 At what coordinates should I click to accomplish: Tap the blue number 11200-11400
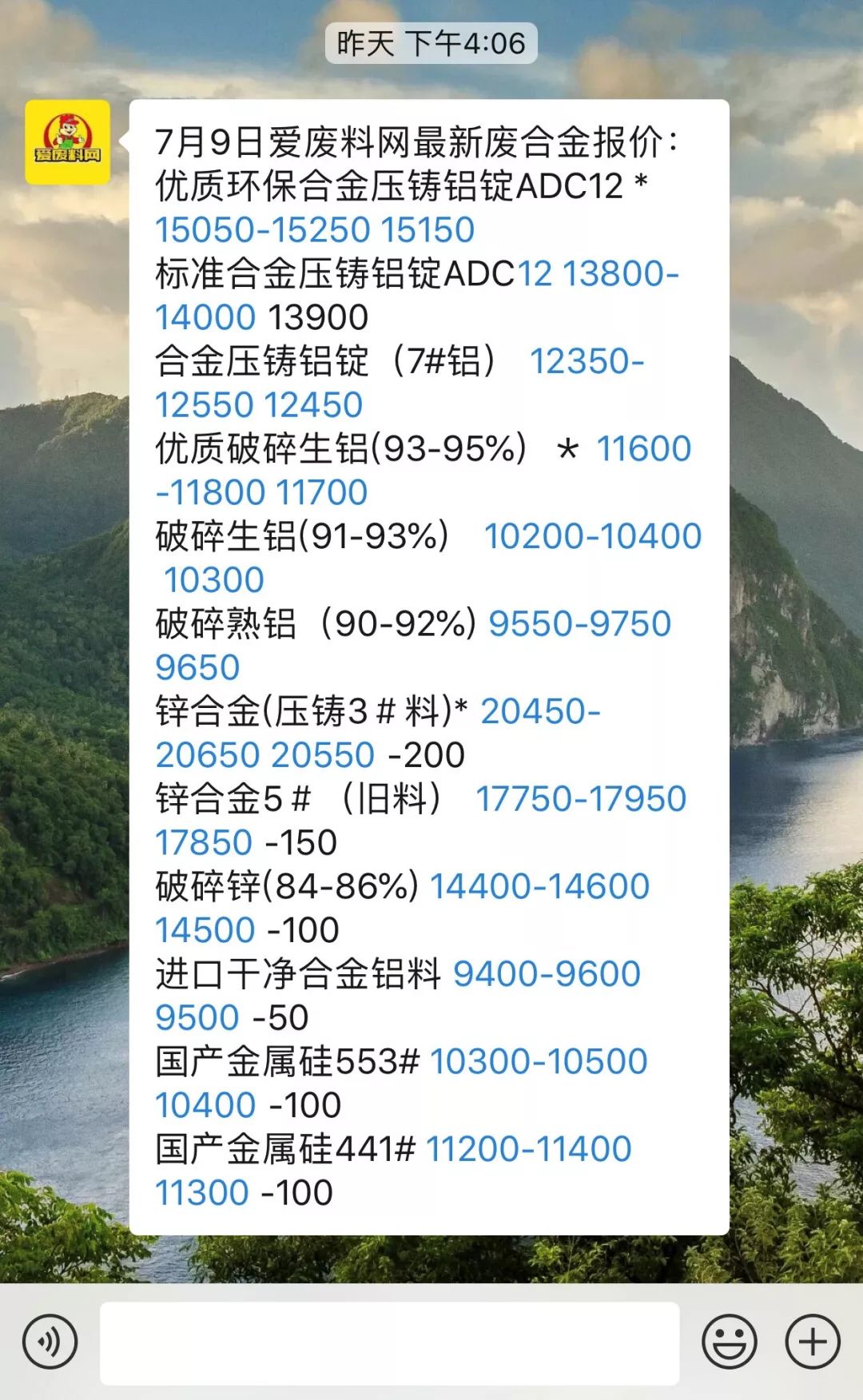click(x=529, y=1149)
